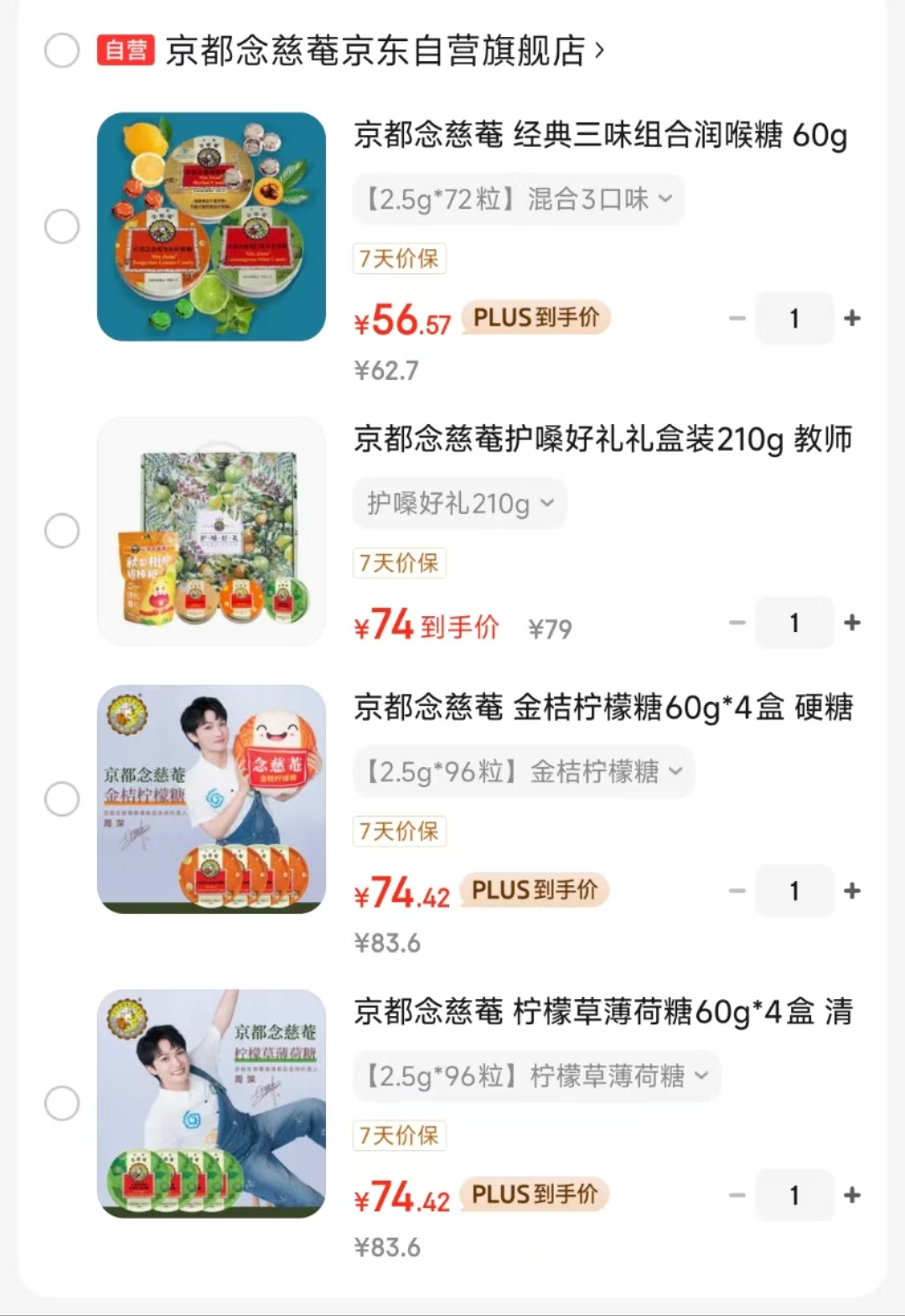Screen dimensions: 905x1316
Task: Increase quantity of 金桔柠檬糖 with plus icon
Action: point(852,891)
